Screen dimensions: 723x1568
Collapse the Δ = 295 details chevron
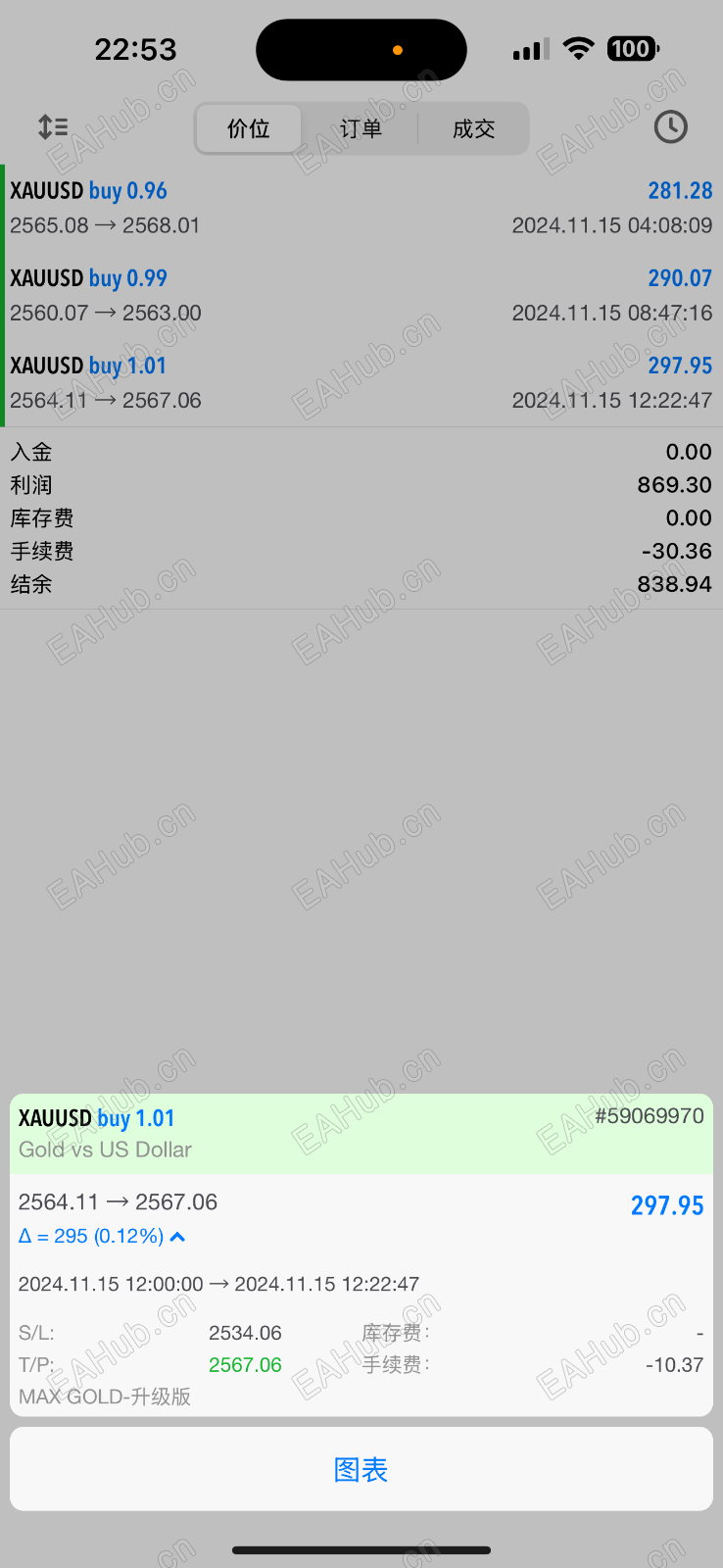click(x=177, y=1237)
